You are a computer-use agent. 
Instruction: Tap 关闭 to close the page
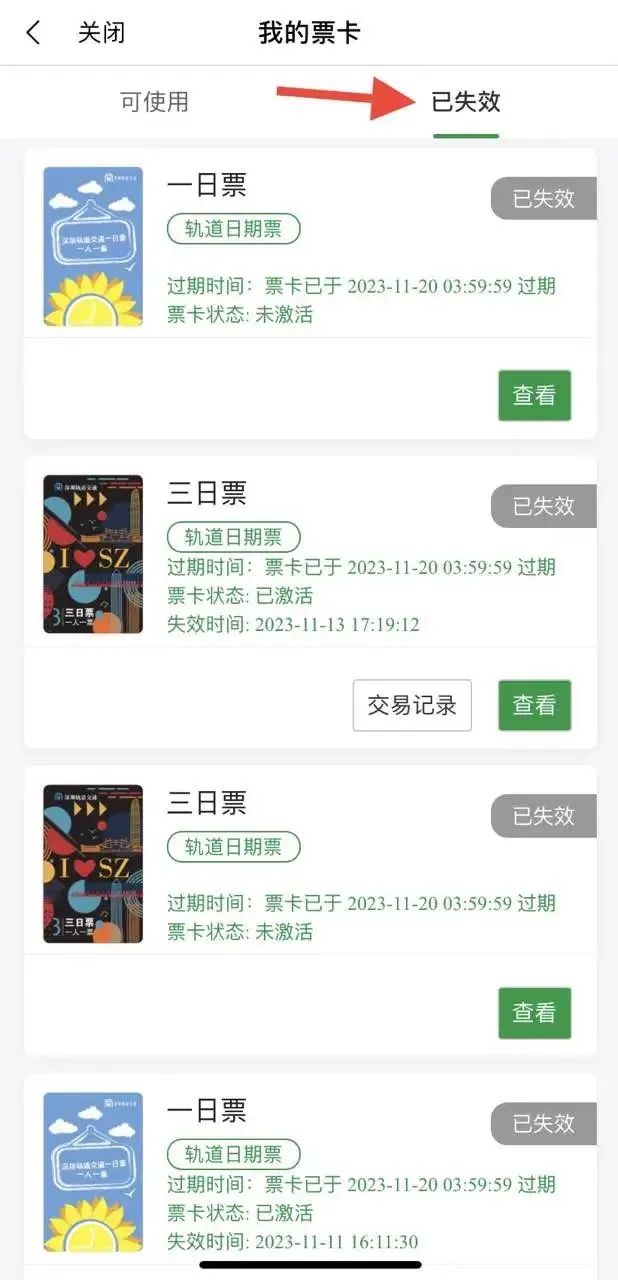coord(102,33)
